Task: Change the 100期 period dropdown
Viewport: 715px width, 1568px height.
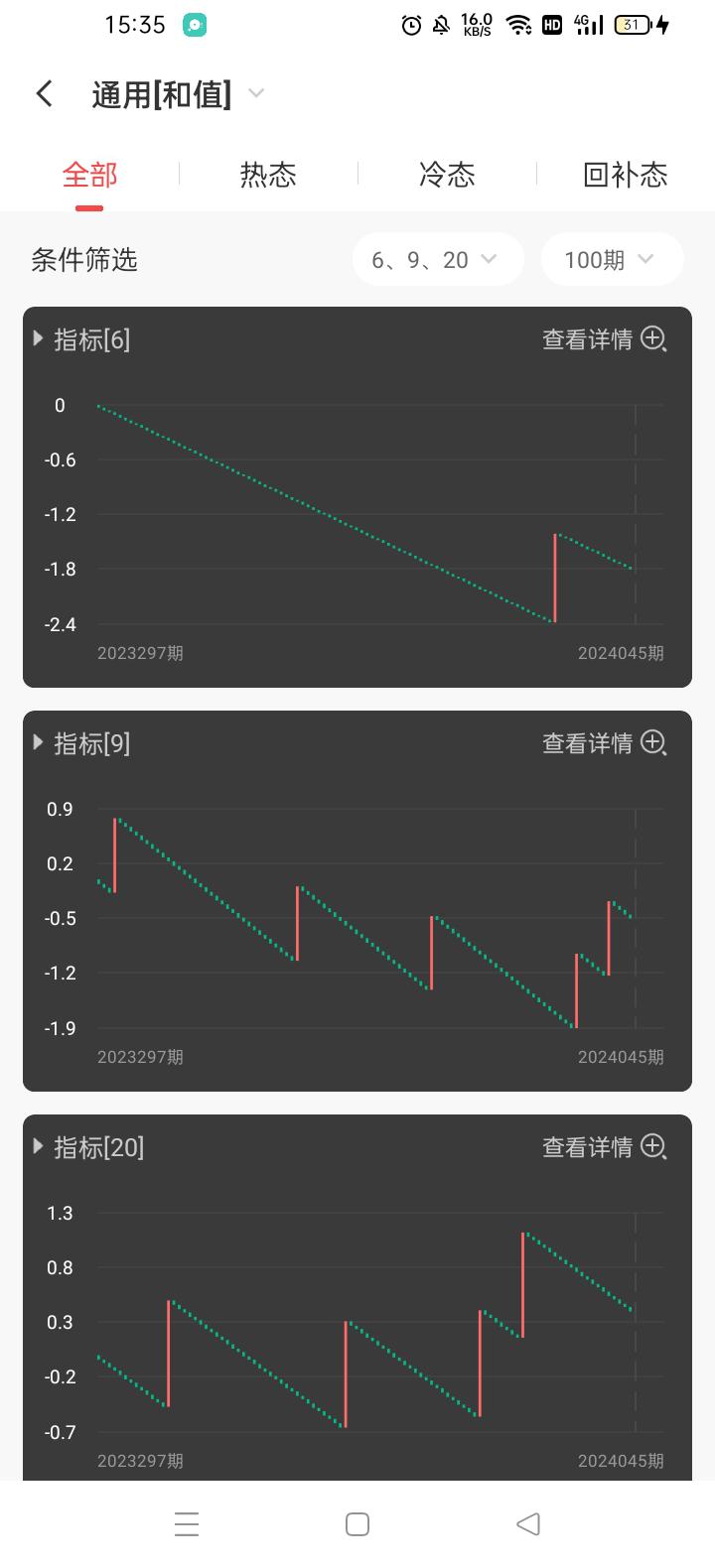Action: coord(611,260)
